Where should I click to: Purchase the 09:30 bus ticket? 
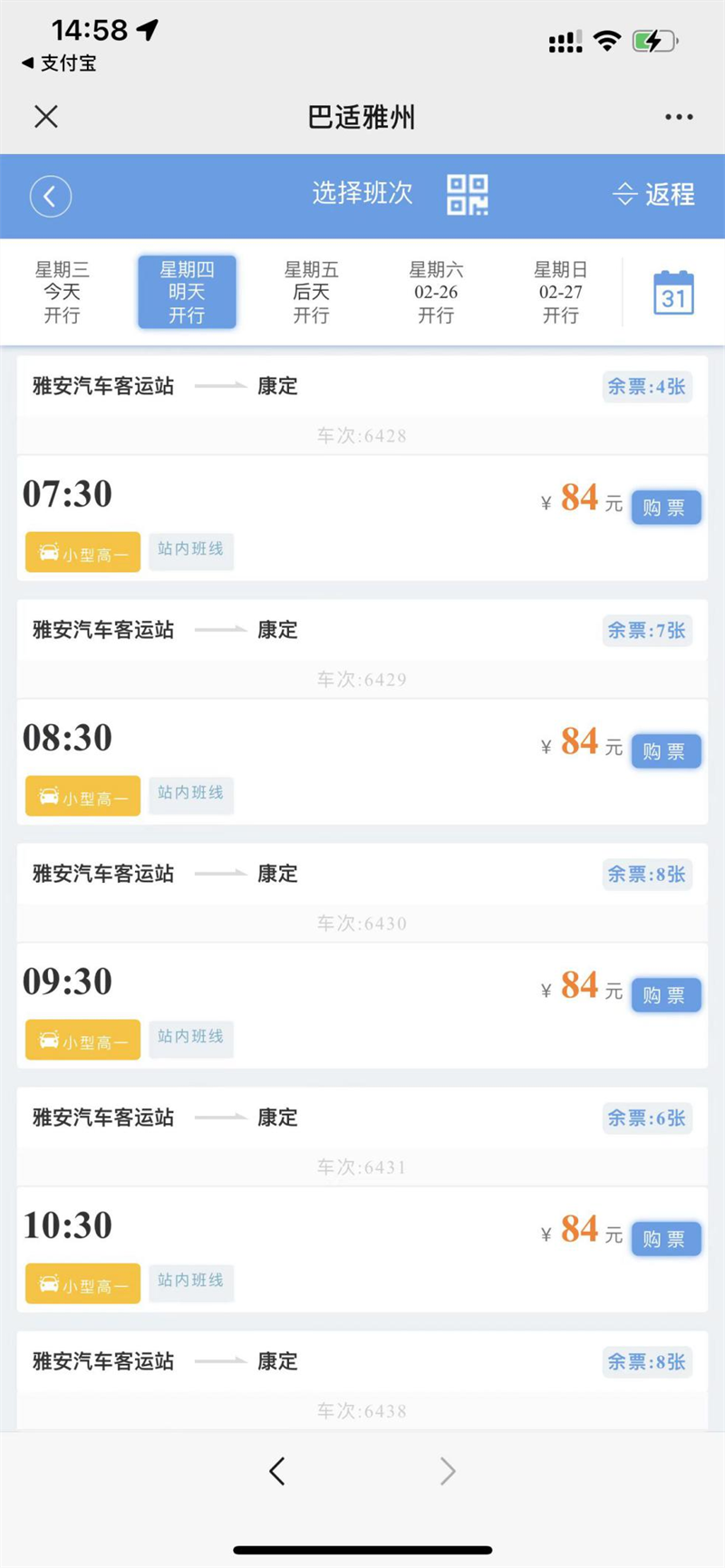pos(665,995)
